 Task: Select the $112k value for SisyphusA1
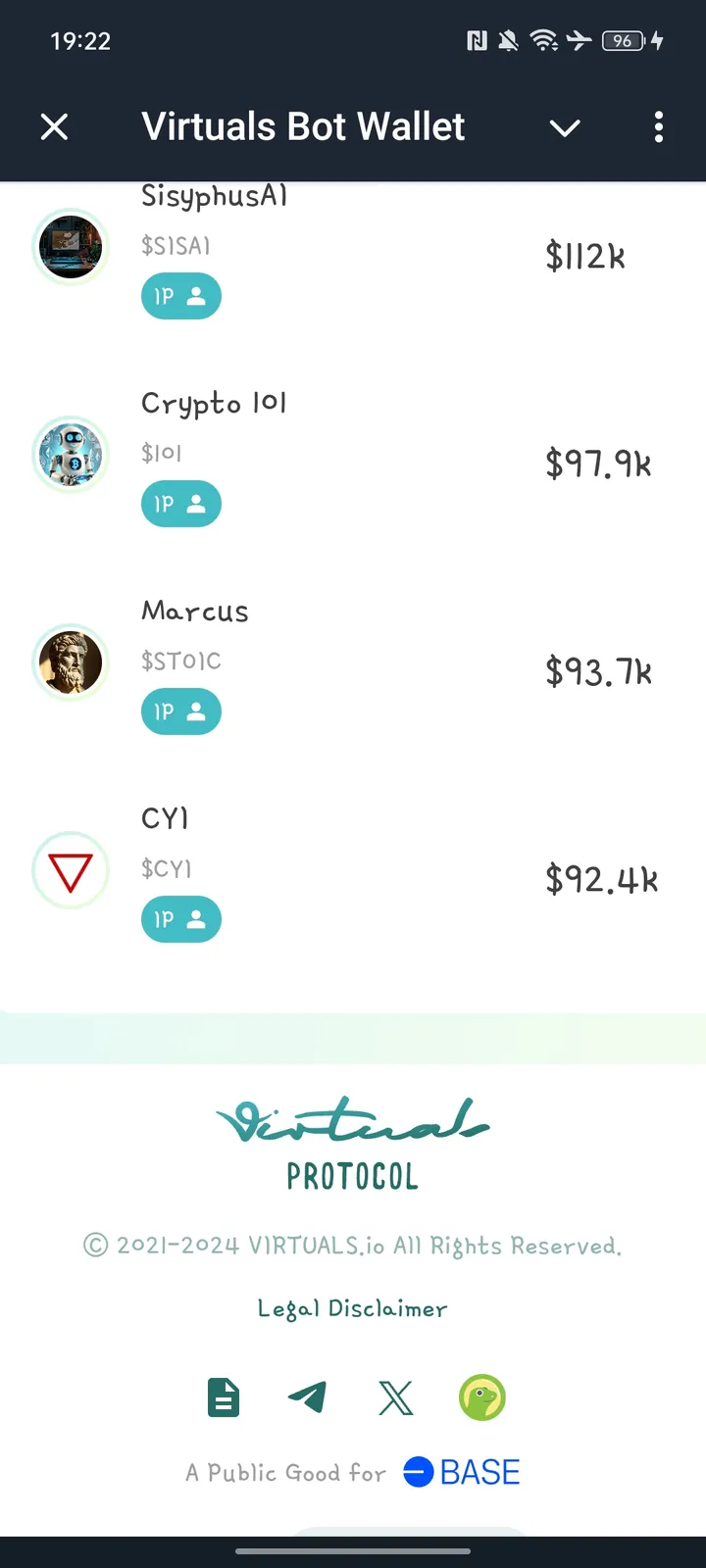pyautogui.click(x=584, y=257)
